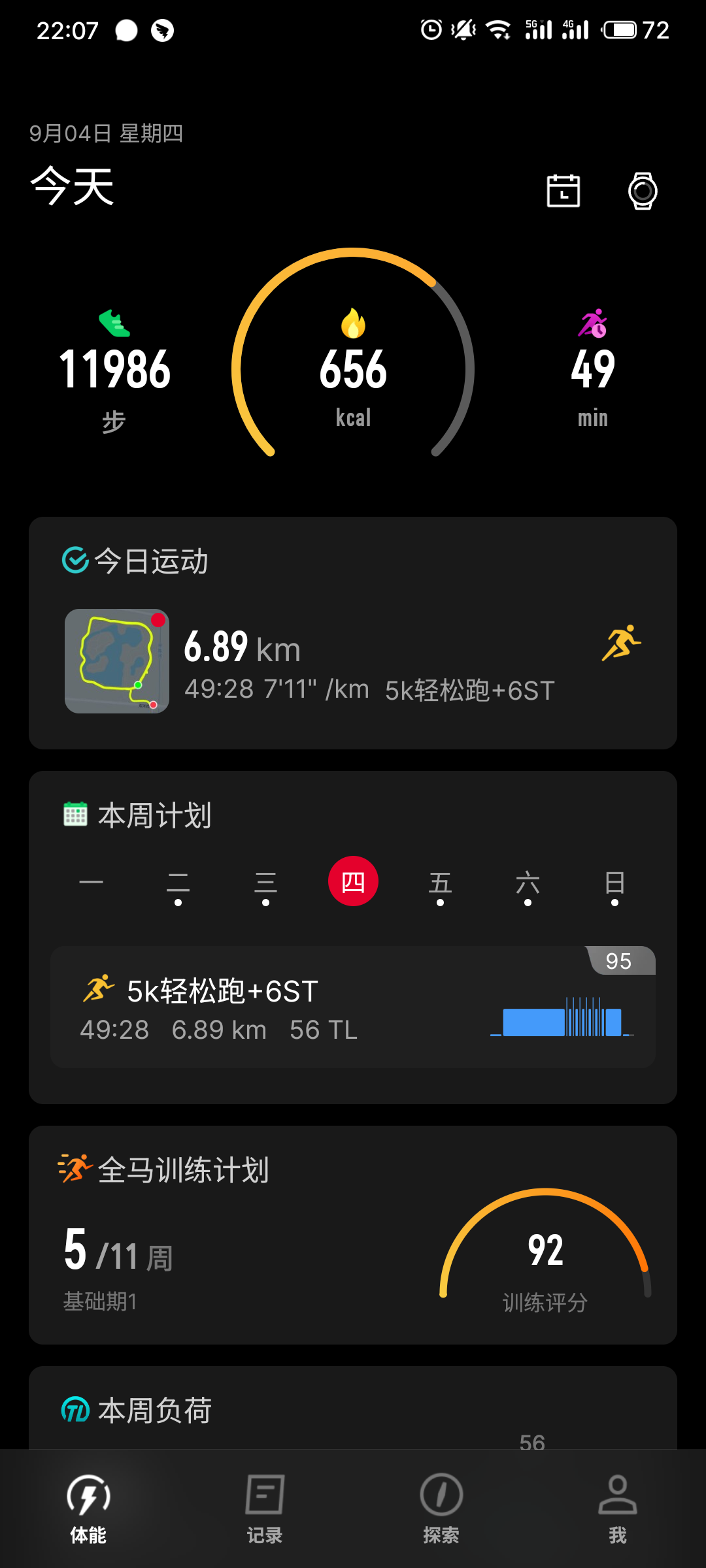
Task: View the 49 min exercise time
Action: point(593,369)
